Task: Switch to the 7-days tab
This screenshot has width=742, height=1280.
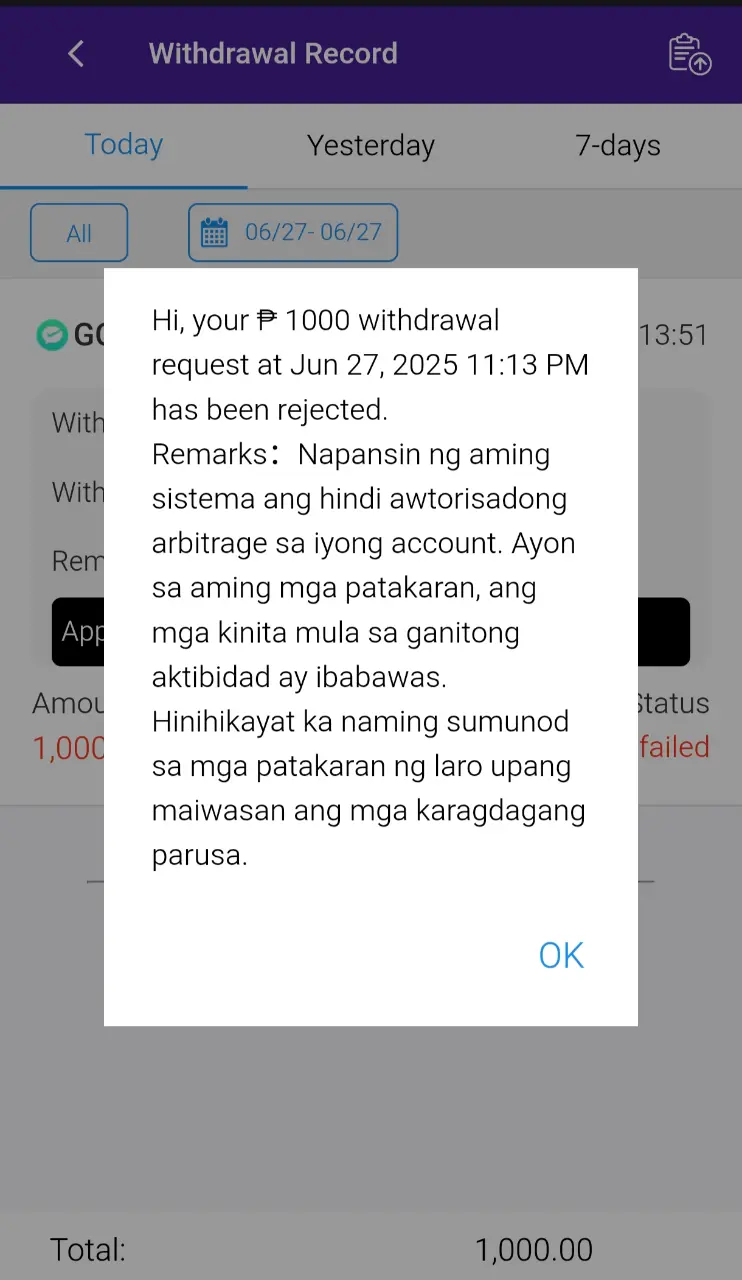Action: coord(618,146)
